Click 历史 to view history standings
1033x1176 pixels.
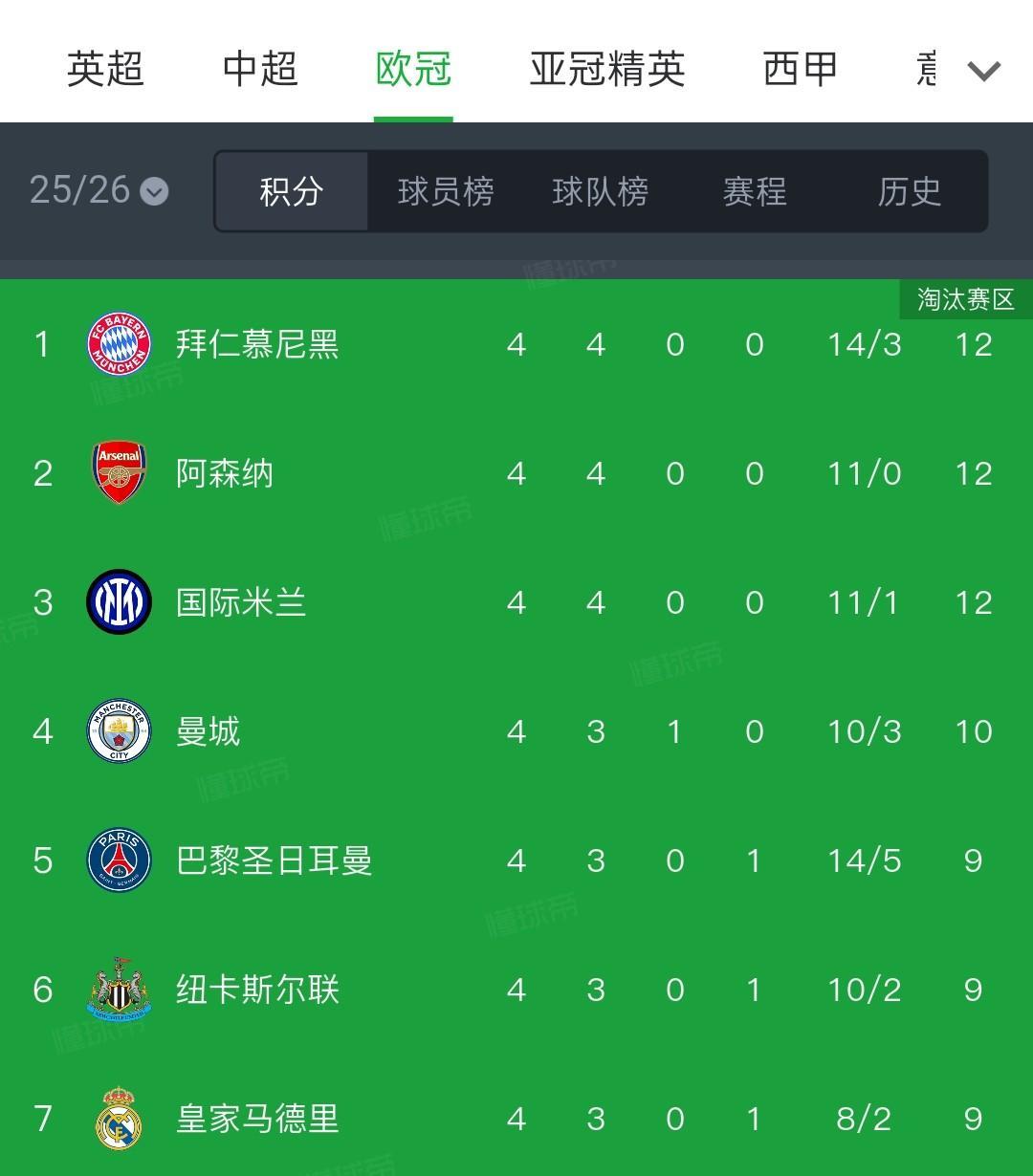(x=909, y=191)
